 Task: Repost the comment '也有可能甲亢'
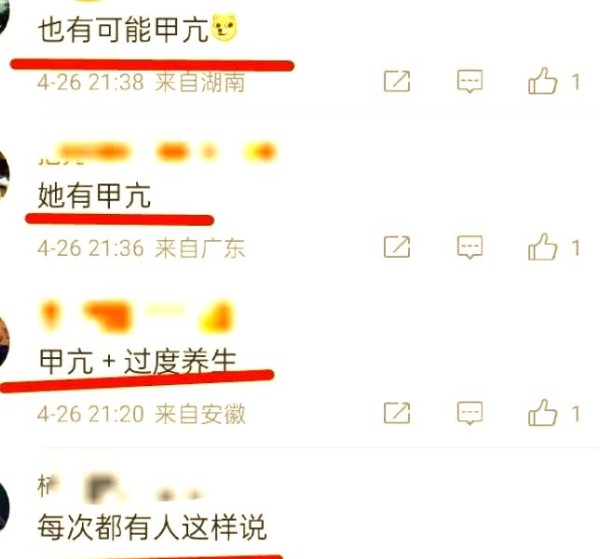click(397, 82)
